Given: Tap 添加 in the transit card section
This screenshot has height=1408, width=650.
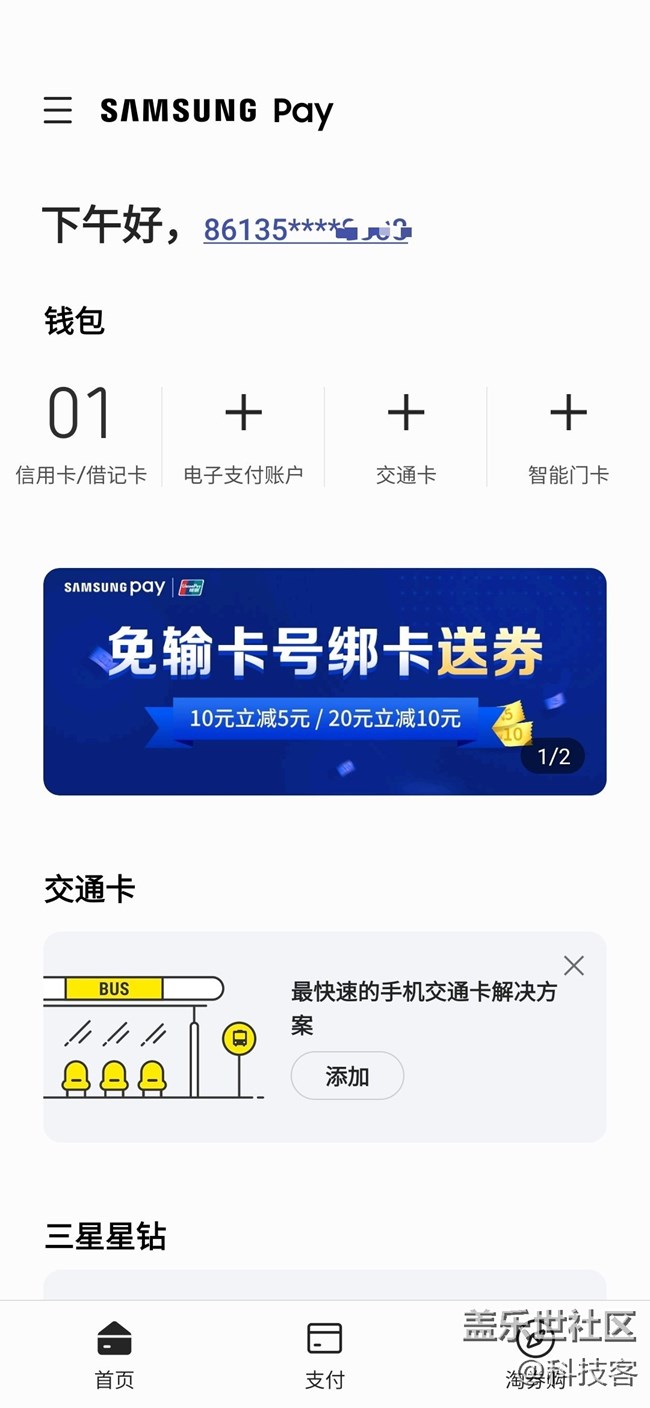Looking at the screenshot, I should [x=347, y=1076].
